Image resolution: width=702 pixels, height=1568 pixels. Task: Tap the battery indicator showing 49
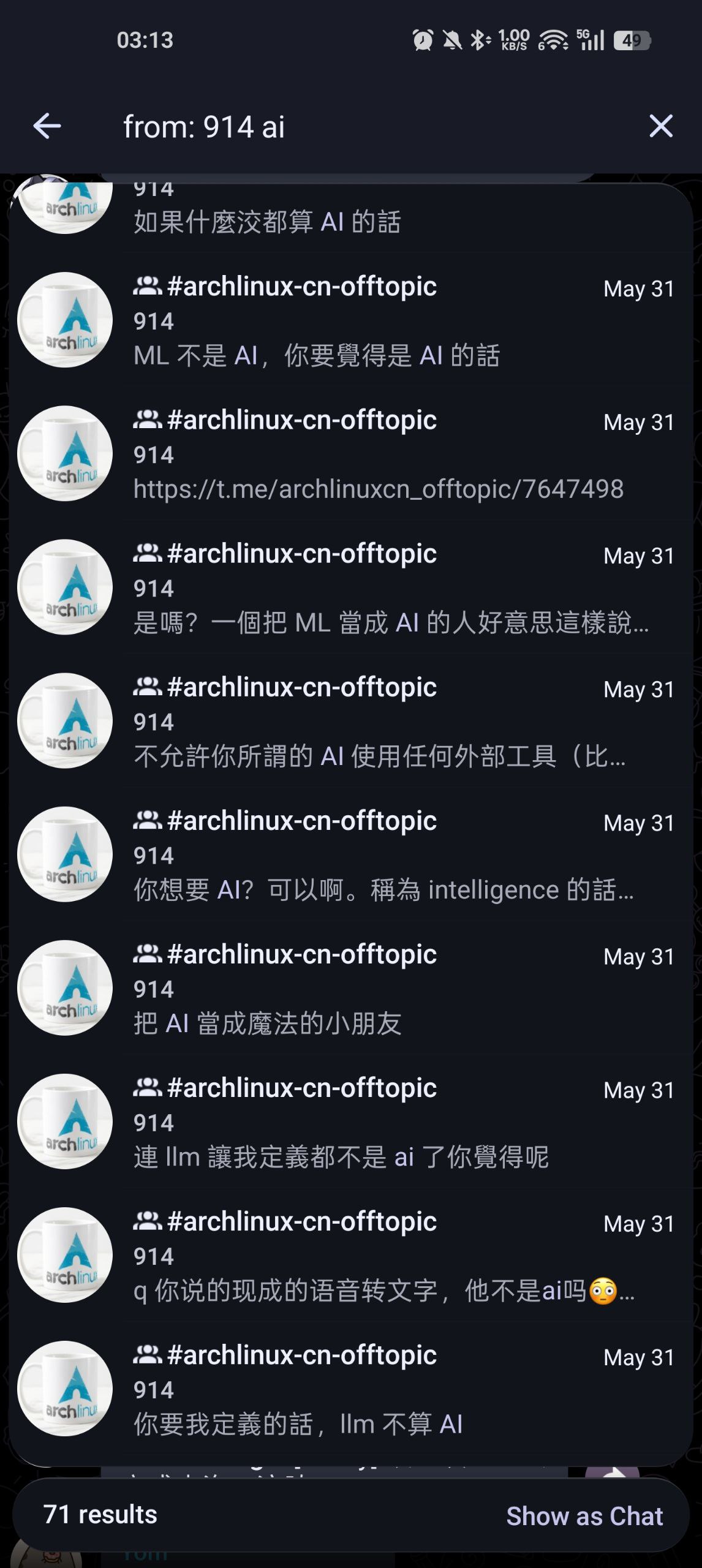tap(632, 40)
